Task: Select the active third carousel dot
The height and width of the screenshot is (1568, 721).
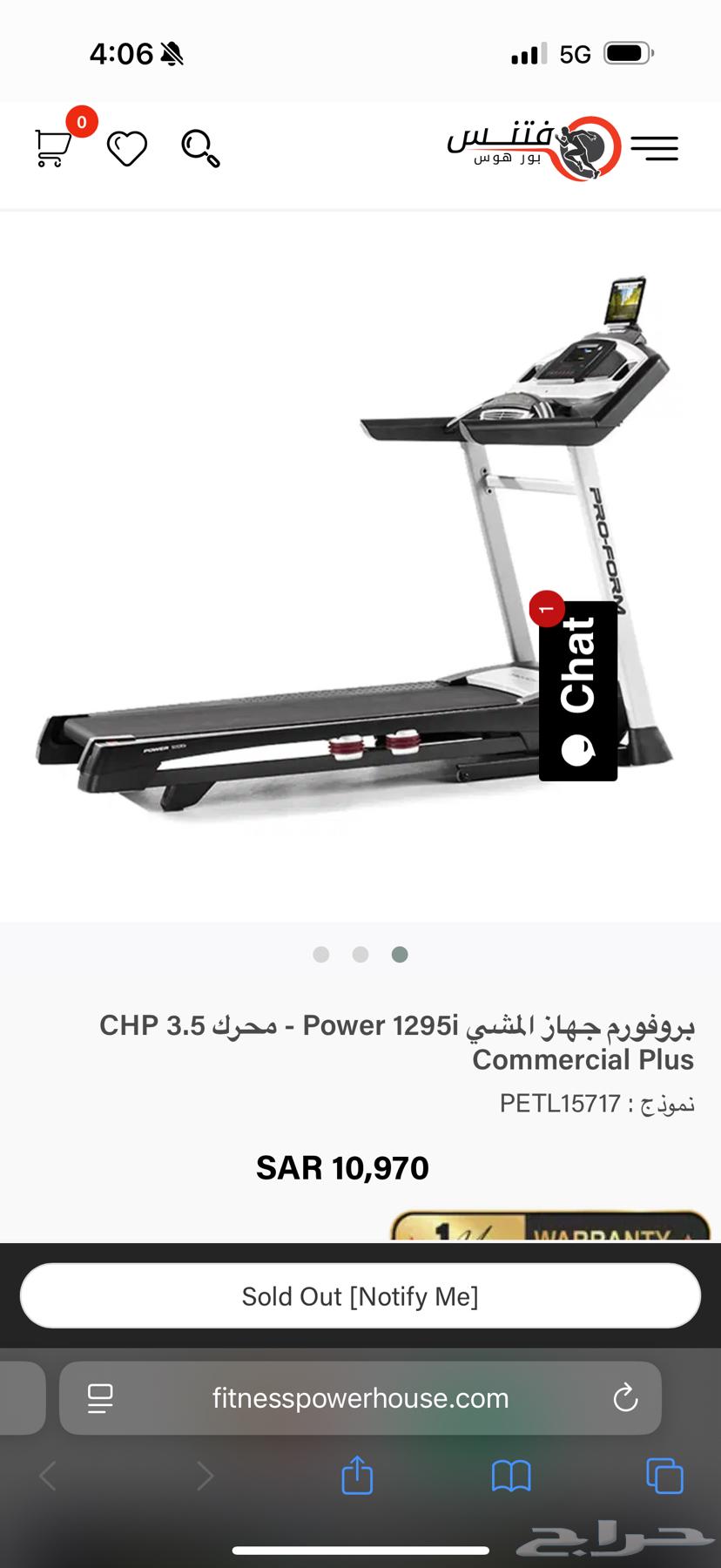Action: coord(400,955)
